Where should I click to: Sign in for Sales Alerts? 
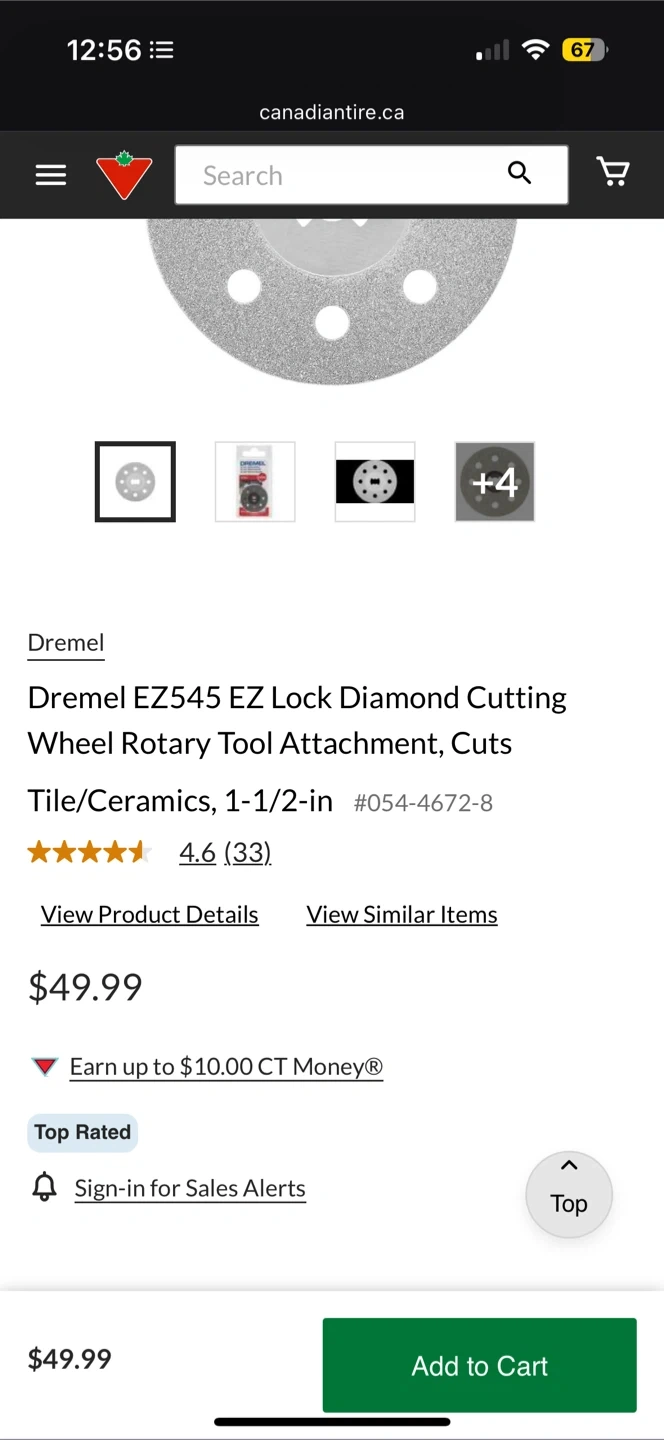190,1188
